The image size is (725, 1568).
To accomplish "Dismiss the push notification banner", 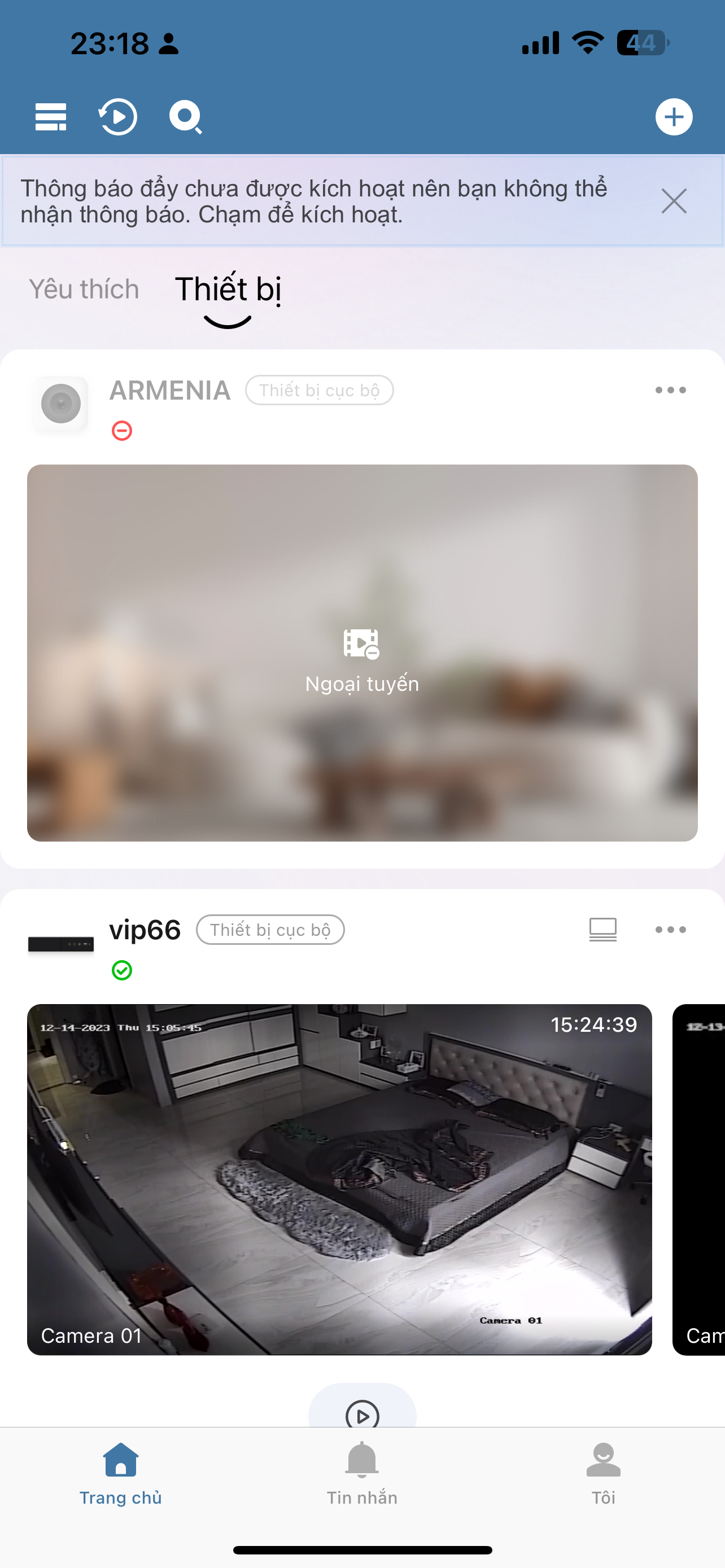I will click(x=673, y=201).
